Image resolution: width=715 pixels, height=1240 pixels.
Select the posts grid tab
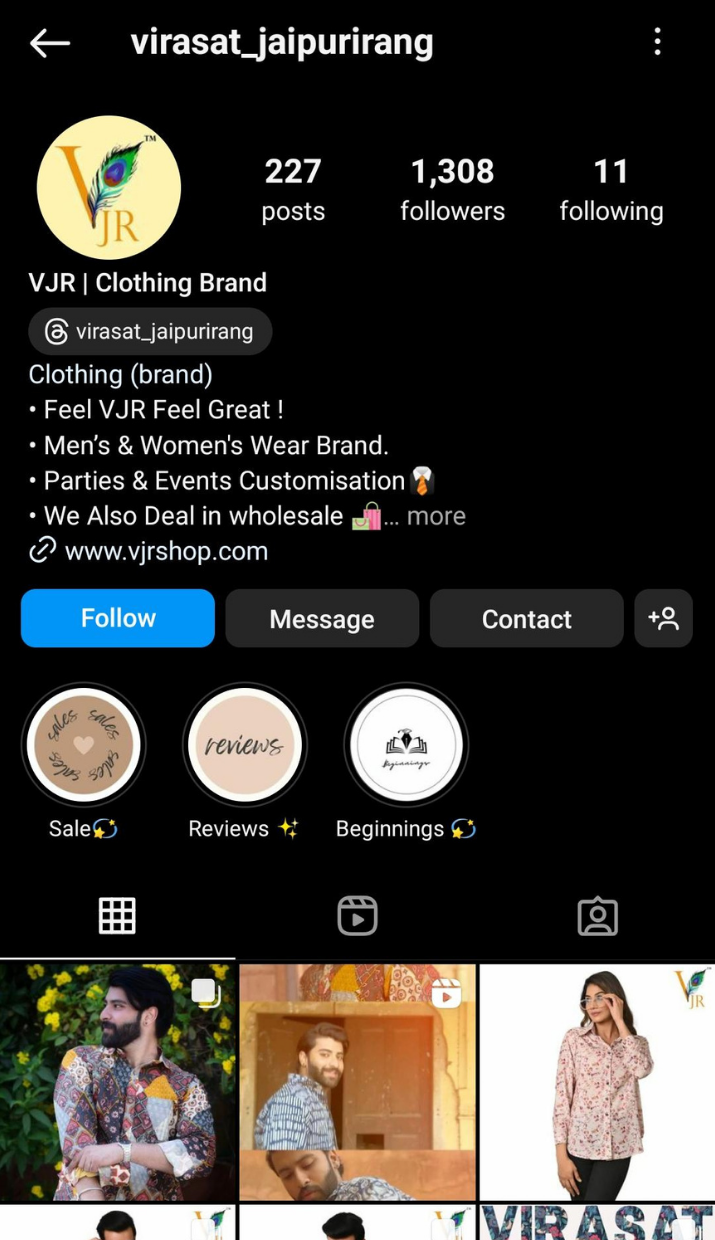[117, 915]
